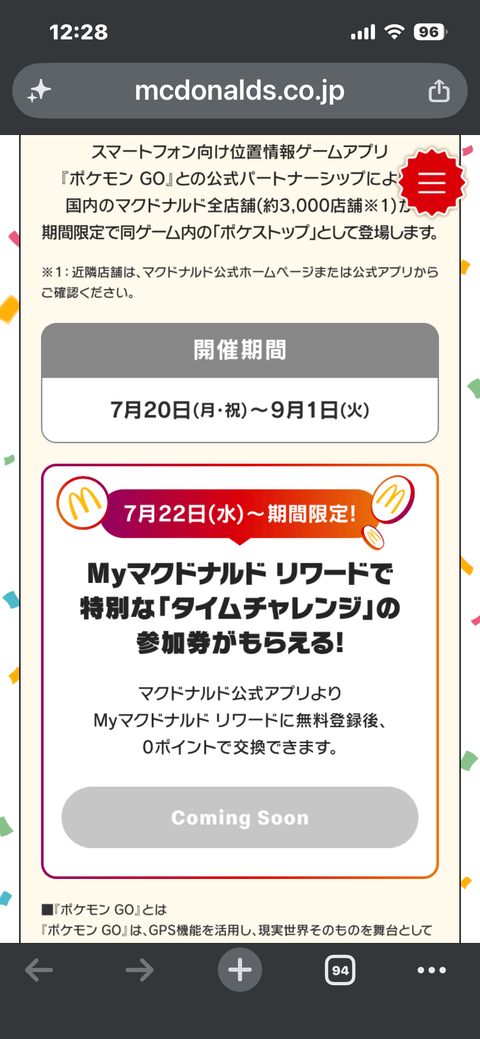The width and height of the screenshot is (480, 1039).
Task: Go forward to the next page
Action: pos(139,970)
